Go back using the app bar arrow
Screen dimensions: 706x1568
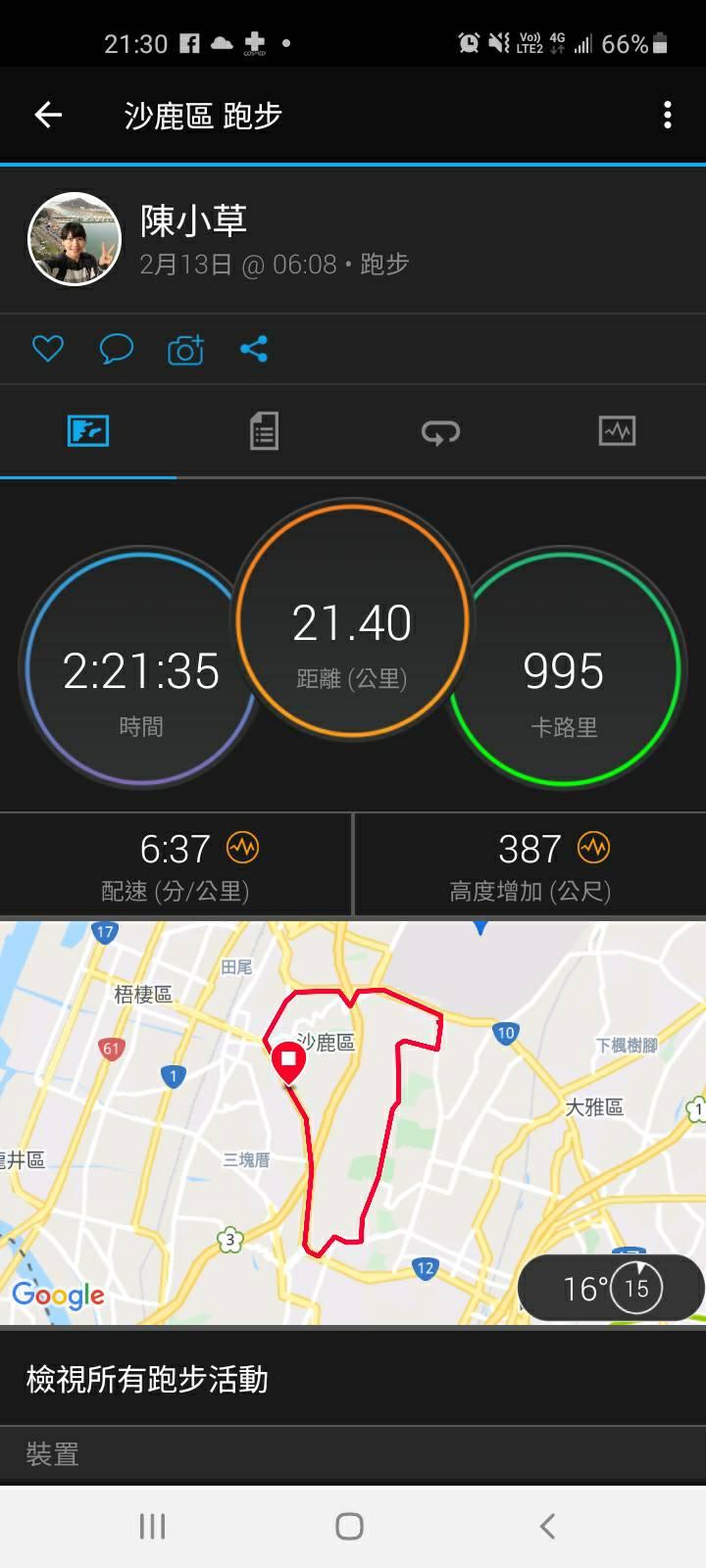48,116
